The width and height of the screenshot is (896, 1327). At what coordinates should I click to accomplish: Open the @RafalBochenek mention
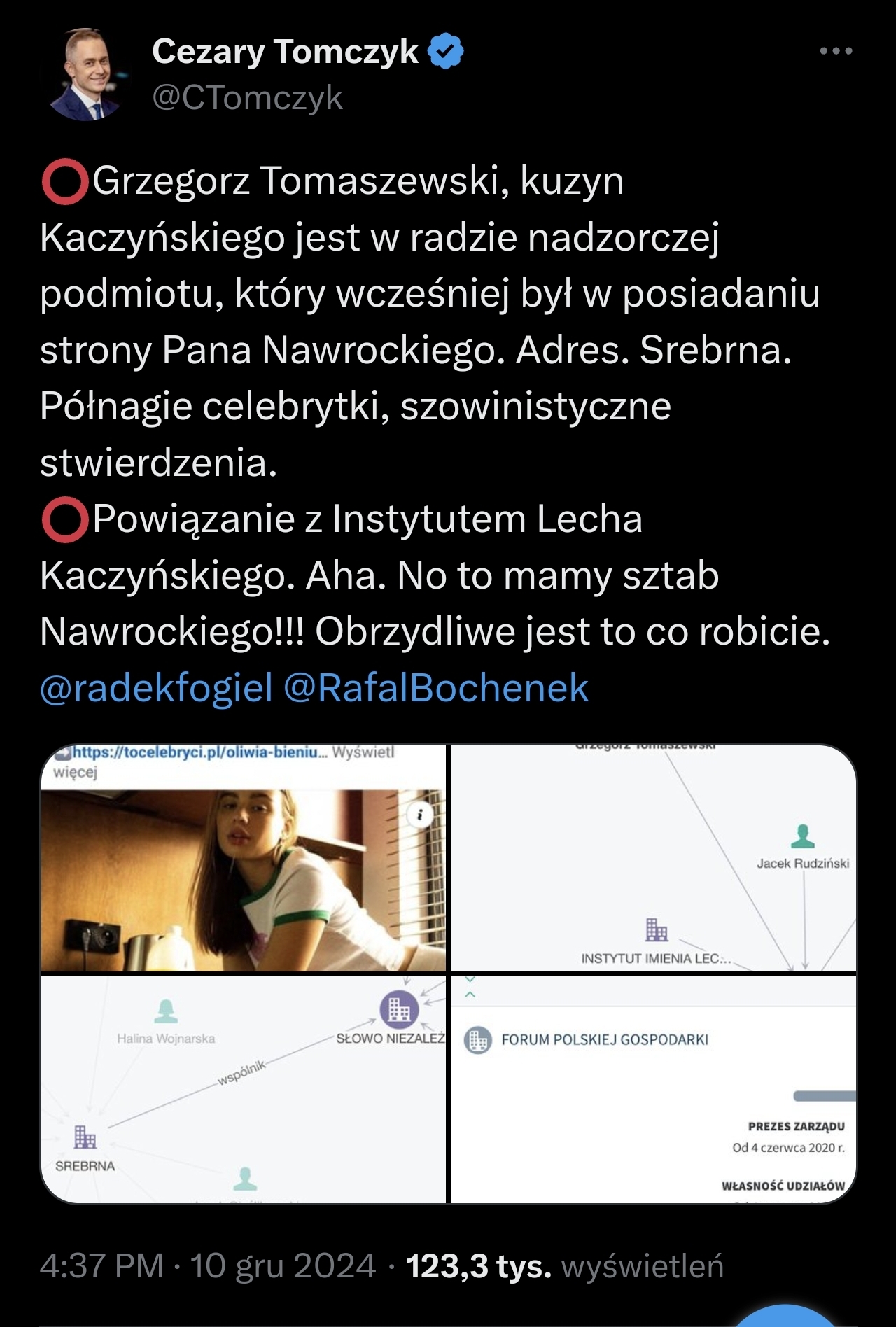point(435,688)
